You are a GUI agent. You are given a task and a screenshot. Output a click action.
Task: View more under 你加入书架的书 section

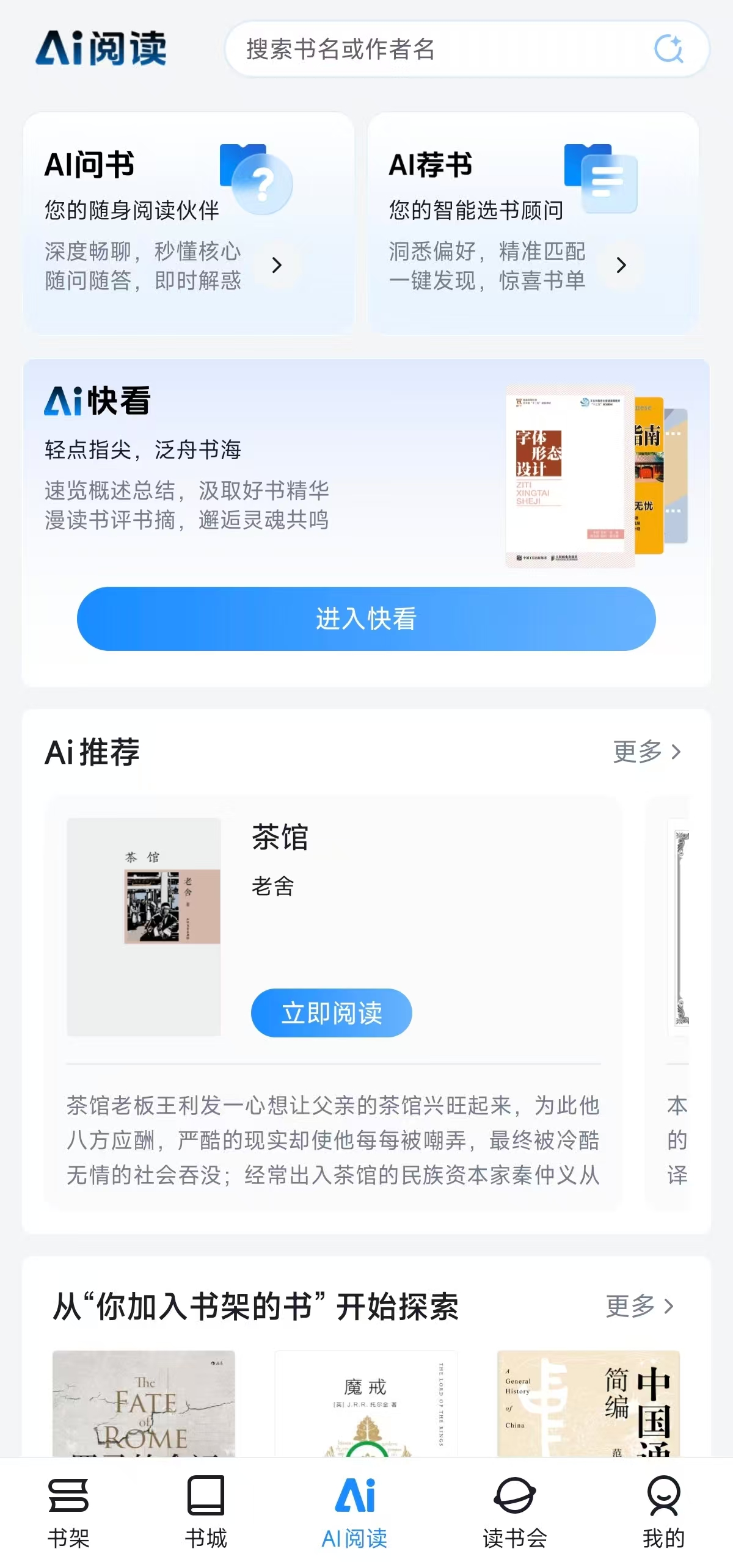tap(639, 1306)
